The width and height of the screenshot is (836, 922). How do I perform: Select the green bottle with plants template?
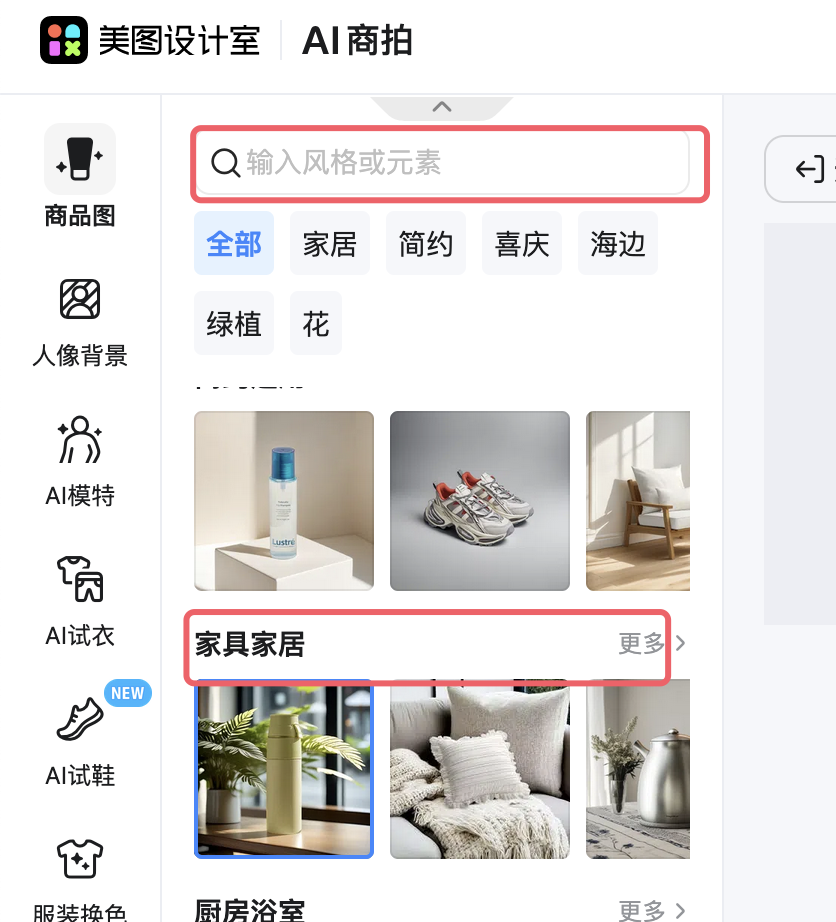[x=284, y=768]
